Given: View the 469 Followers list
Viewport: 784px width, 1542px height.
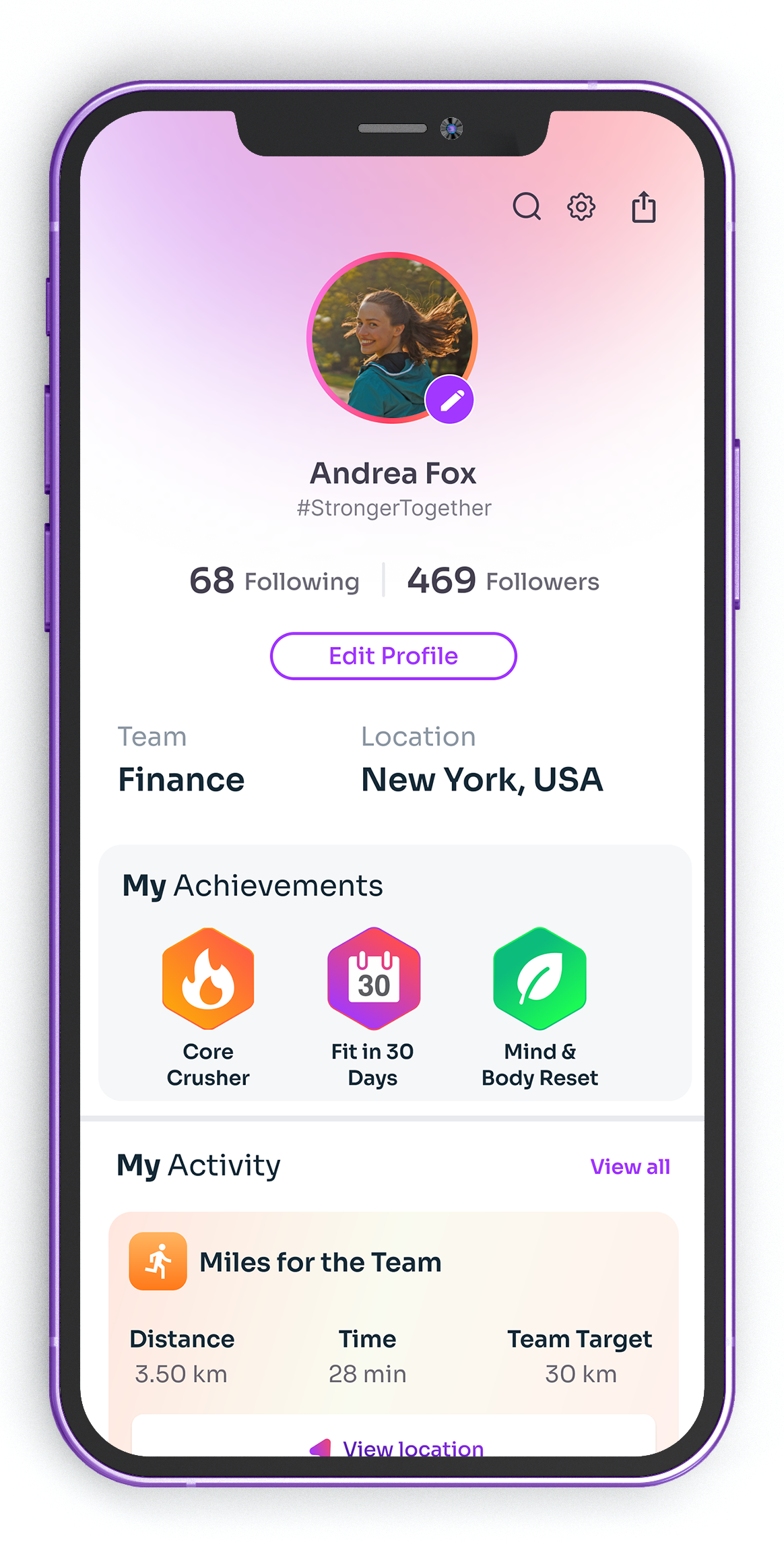Looking at the screenshot, I should [x=503, y=581].
